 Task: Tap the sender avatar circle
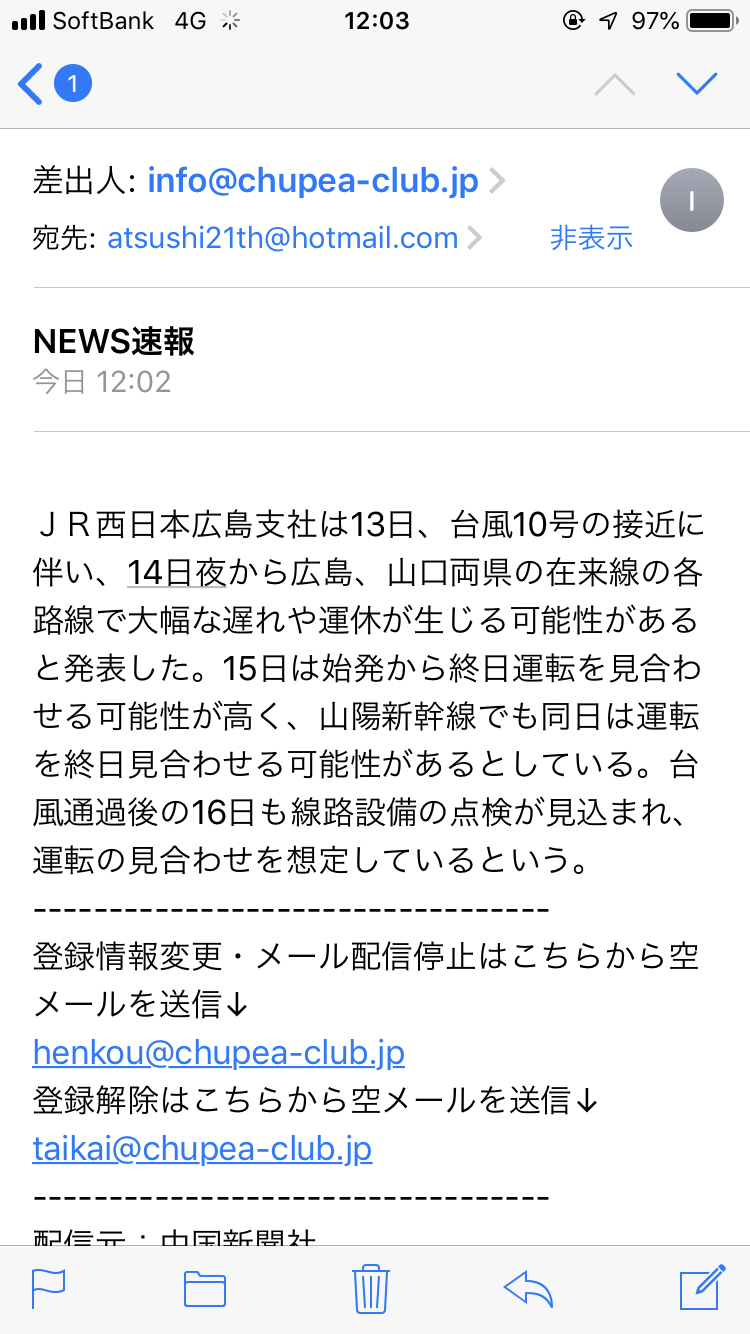(x=691, y=201)
